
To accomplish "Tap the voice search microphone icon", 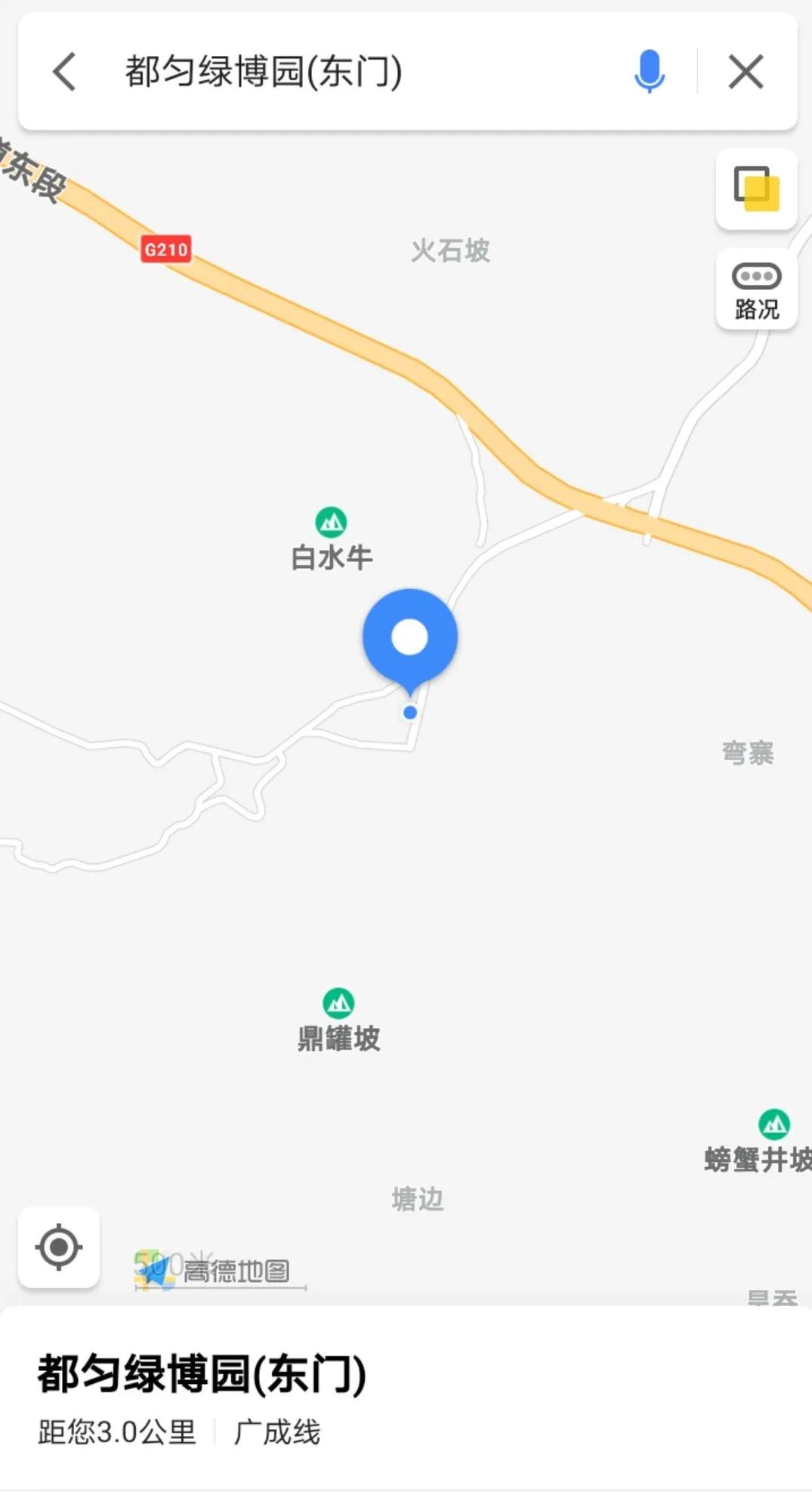I will (648, 71).
